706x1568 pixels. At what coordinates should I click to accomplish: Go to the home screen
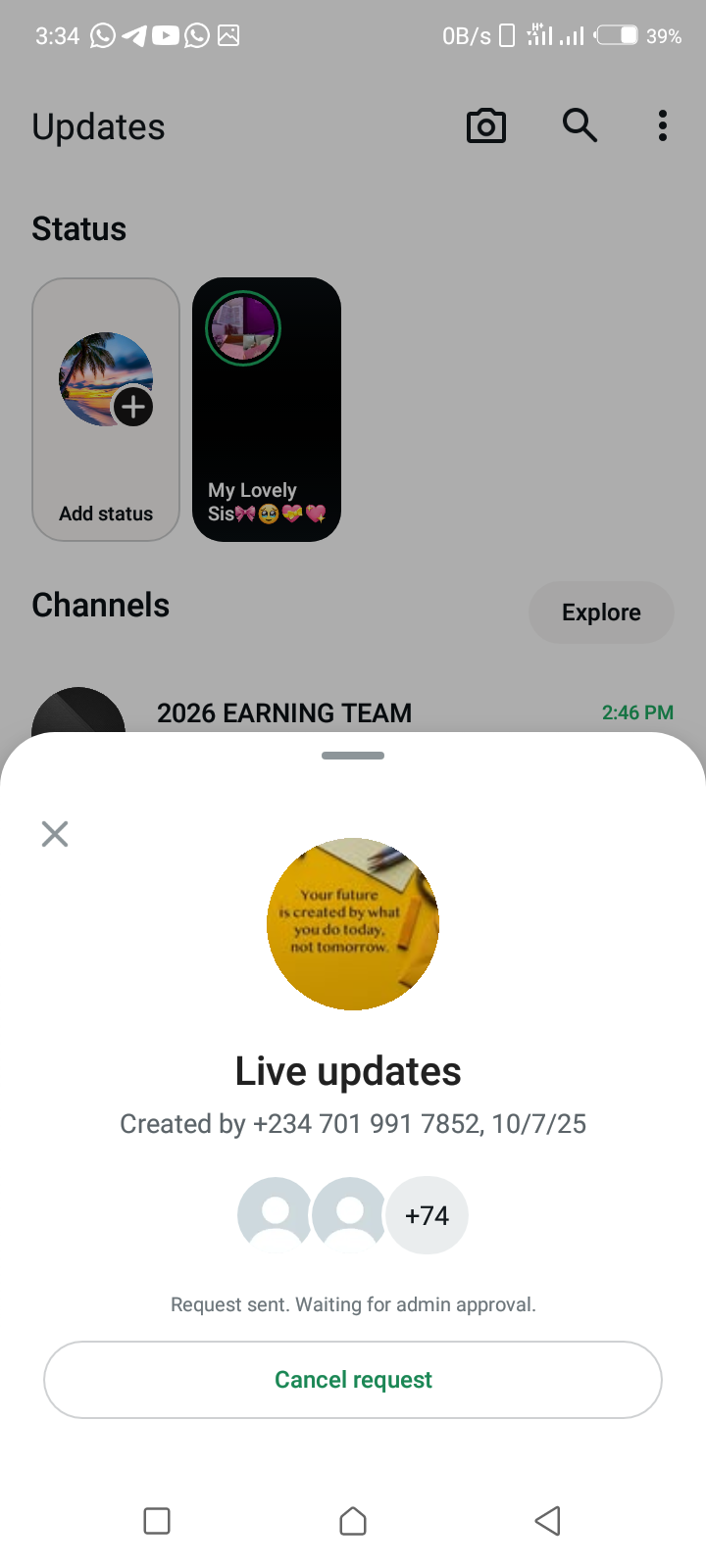coord(353,1521)
